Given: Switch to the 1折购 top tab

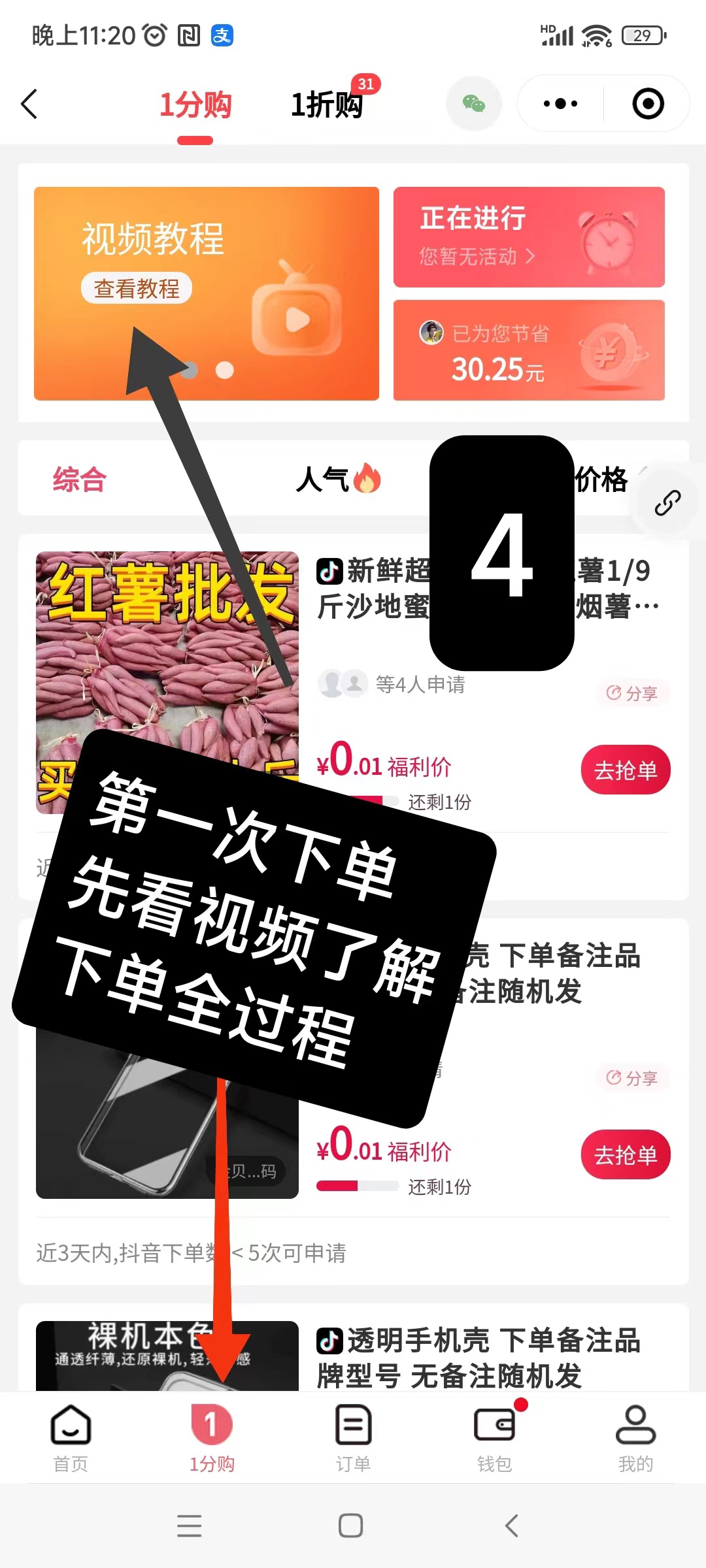Looking at the screenshot, I should [327, 105].
